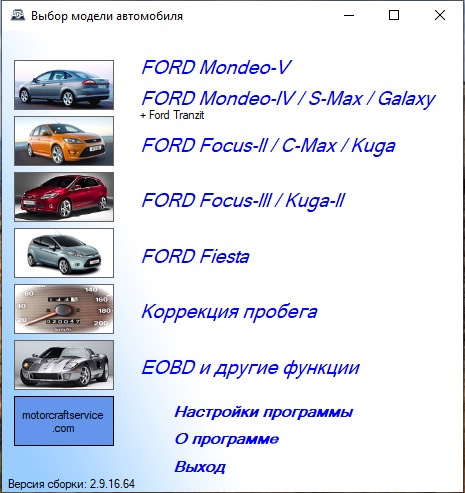Choose FORD Focus-II / C-Max / Kuga
This screenshot has height=493, width=465.
click(268, 146)
